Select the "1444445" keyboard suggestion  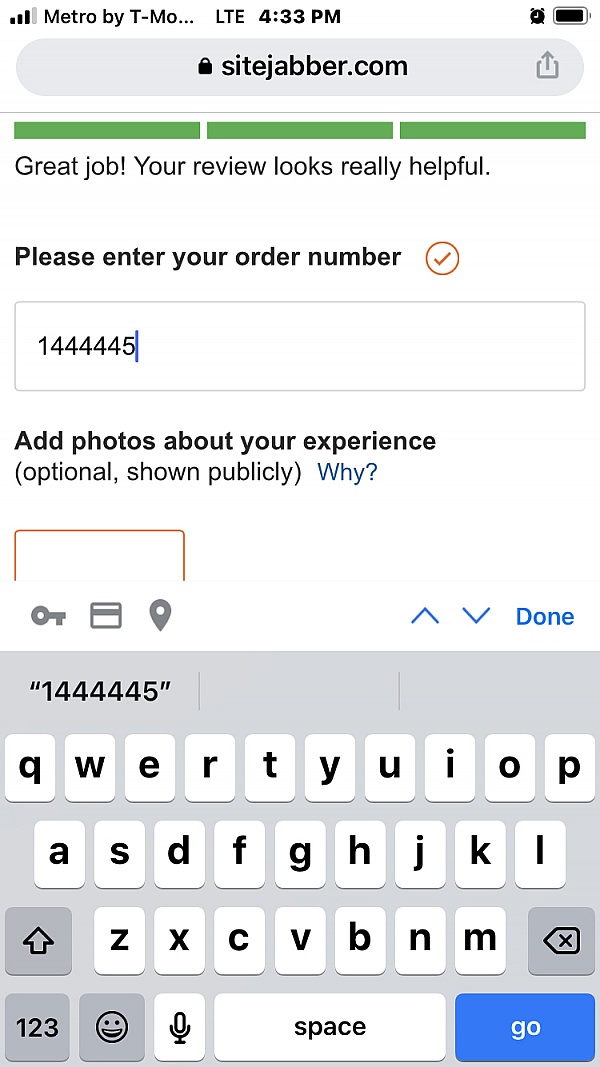[x=100, y=691]
